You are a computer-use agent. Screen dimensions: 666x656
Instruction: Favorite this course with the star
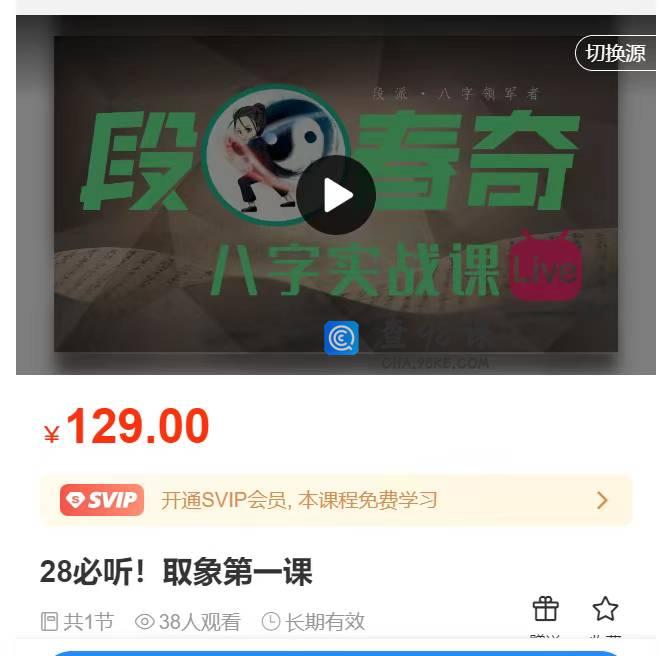[x=605, y=609]
